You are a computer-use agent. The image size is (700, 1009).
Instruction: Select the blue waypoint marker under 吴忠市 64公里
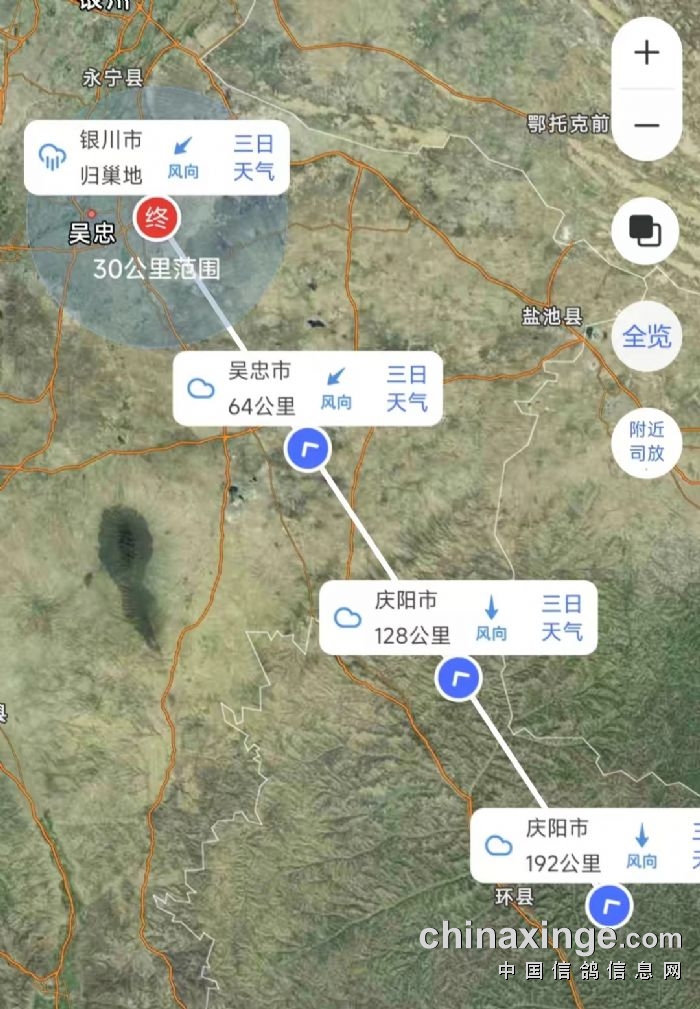coord(307,449)
